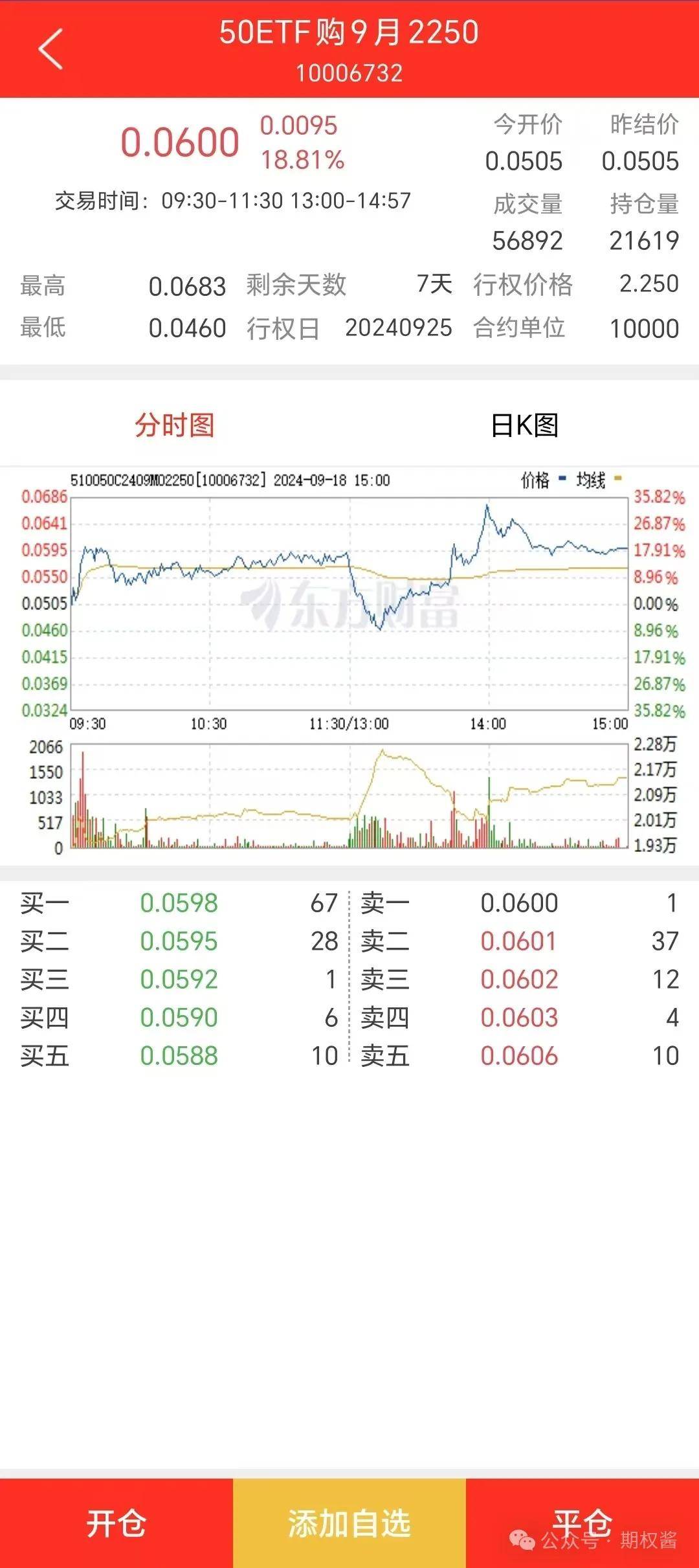Open contract code 10006732 details
This screenshot has height=1568, width=699.
point(349,73)
